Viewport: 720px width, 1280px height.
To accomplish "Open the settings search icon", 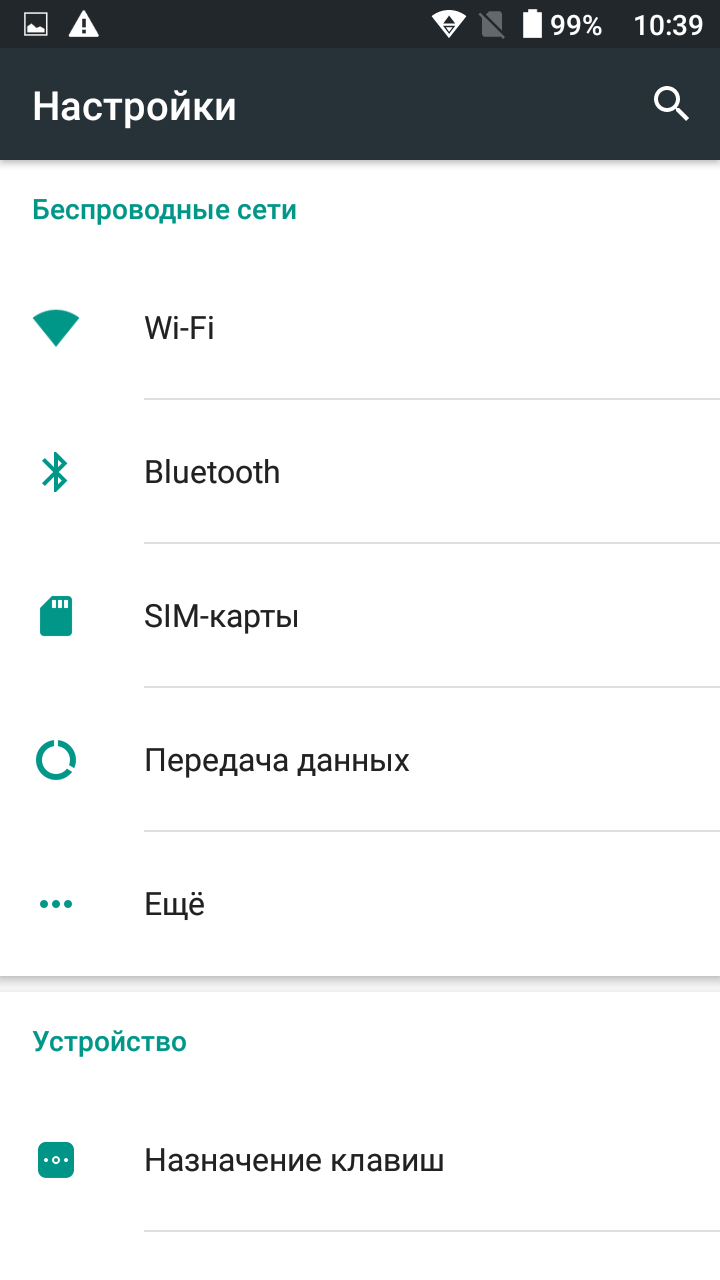I will 671,104.
